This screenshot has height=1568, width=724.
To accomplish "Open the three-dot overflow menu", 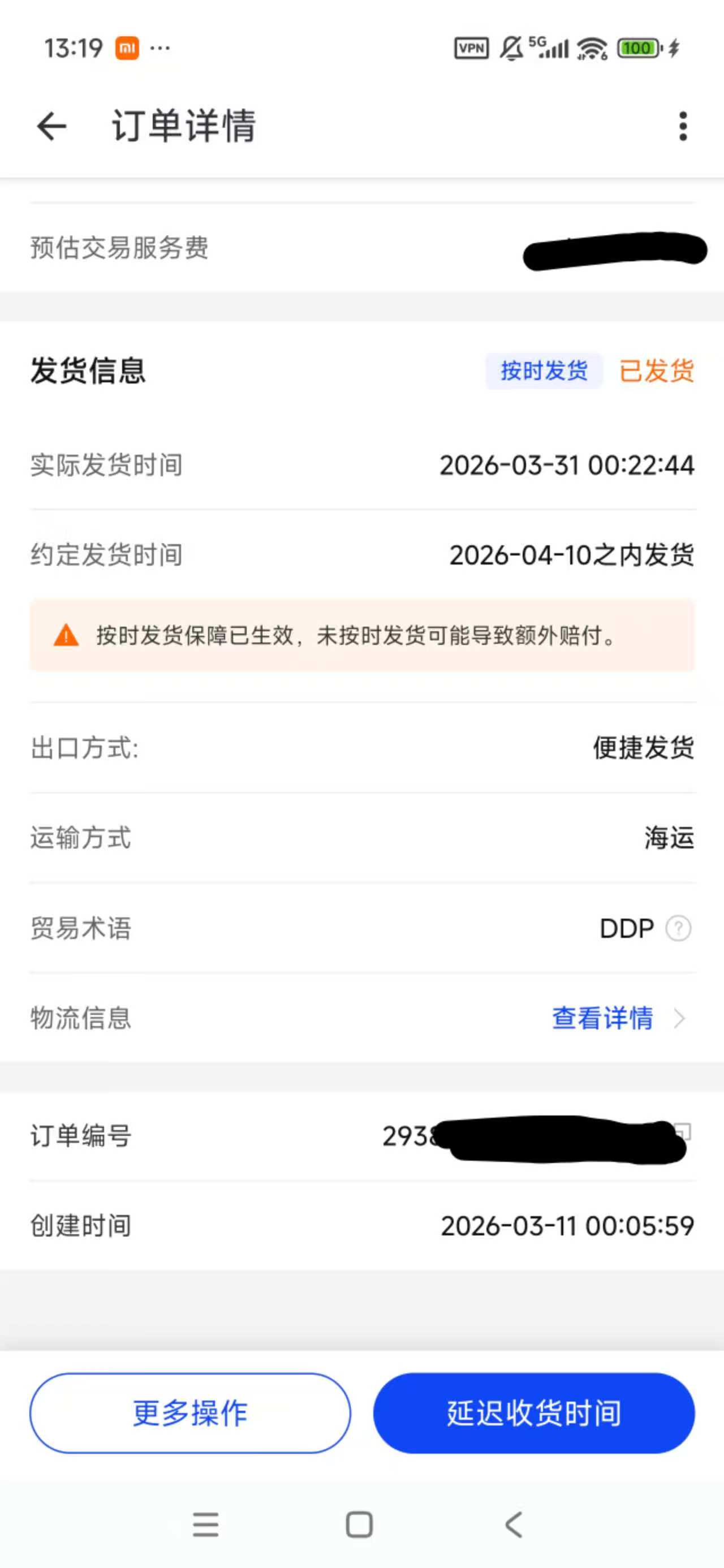I will pos(683,127).
